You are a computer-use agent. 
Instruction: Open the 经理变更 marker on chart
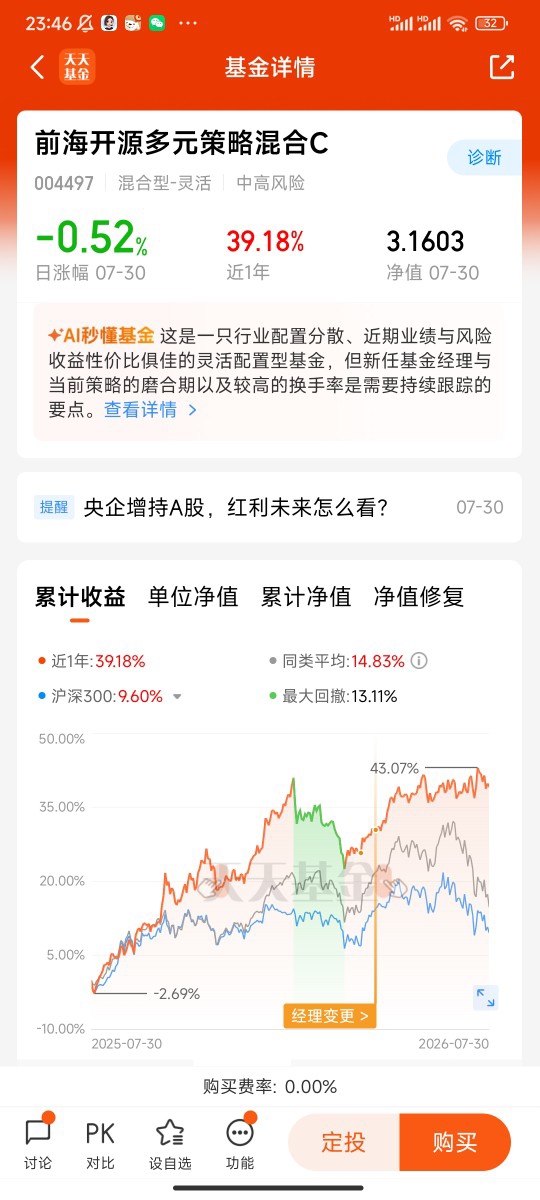330,1016
